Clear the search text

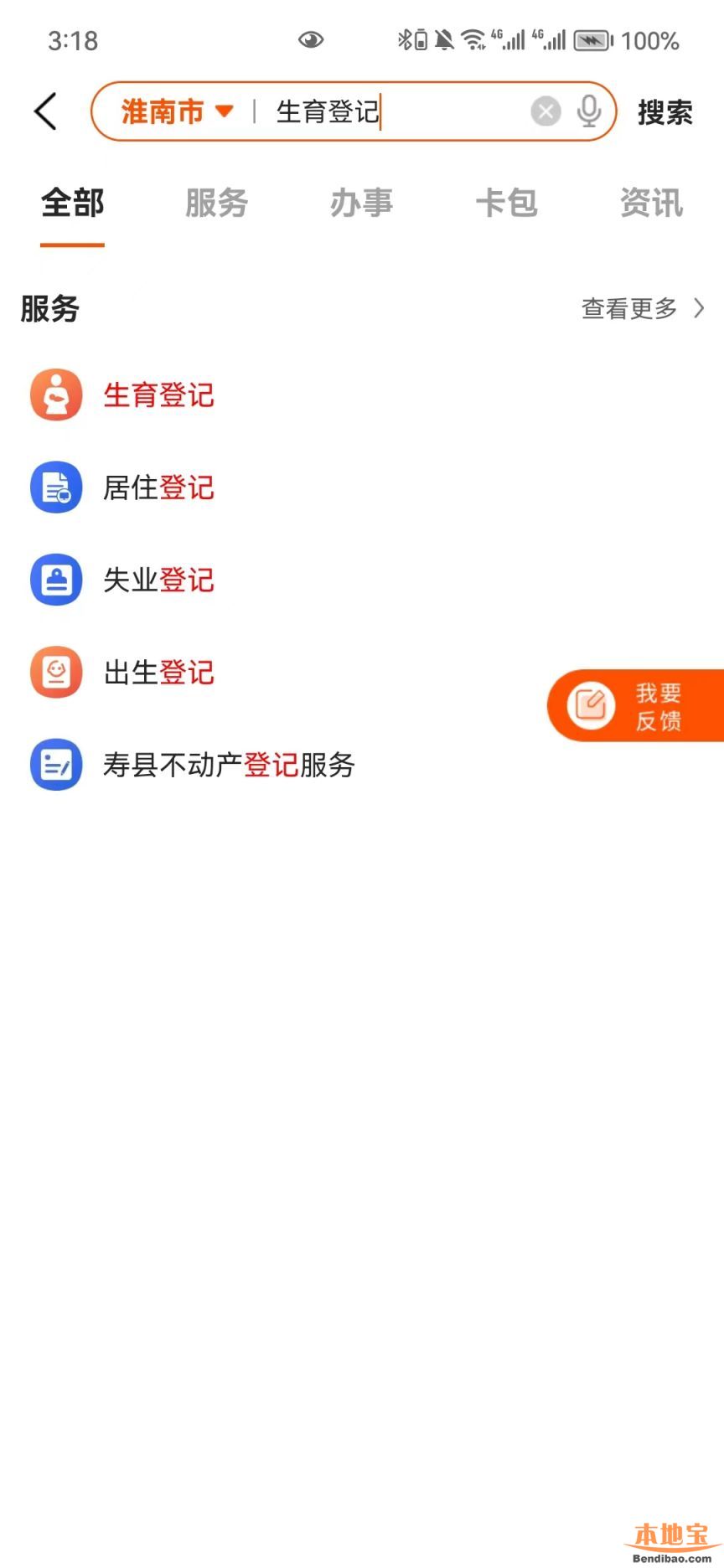tap(546, 111)
